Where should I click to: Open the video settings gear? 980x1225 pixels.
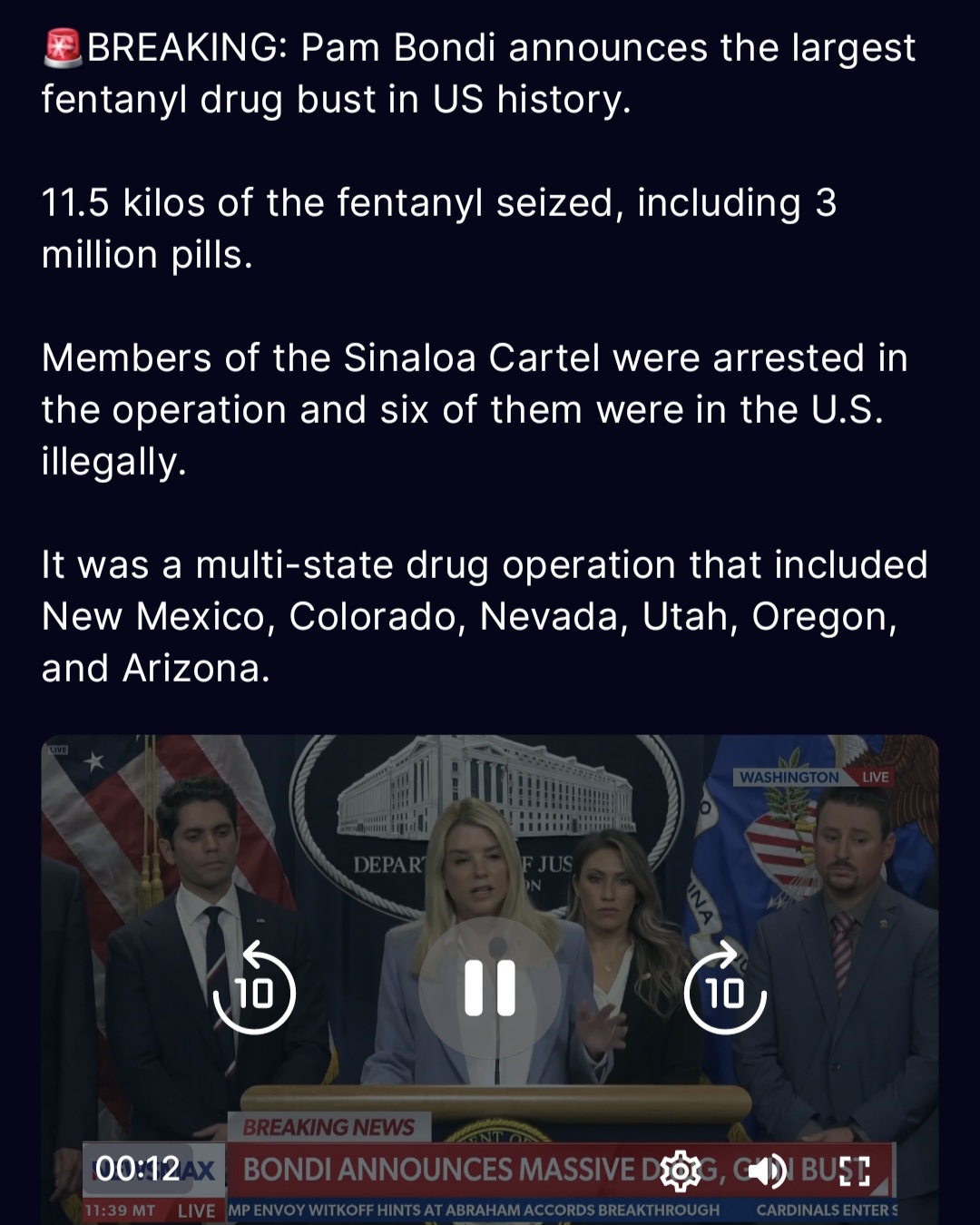click(x=680, y=1171)
